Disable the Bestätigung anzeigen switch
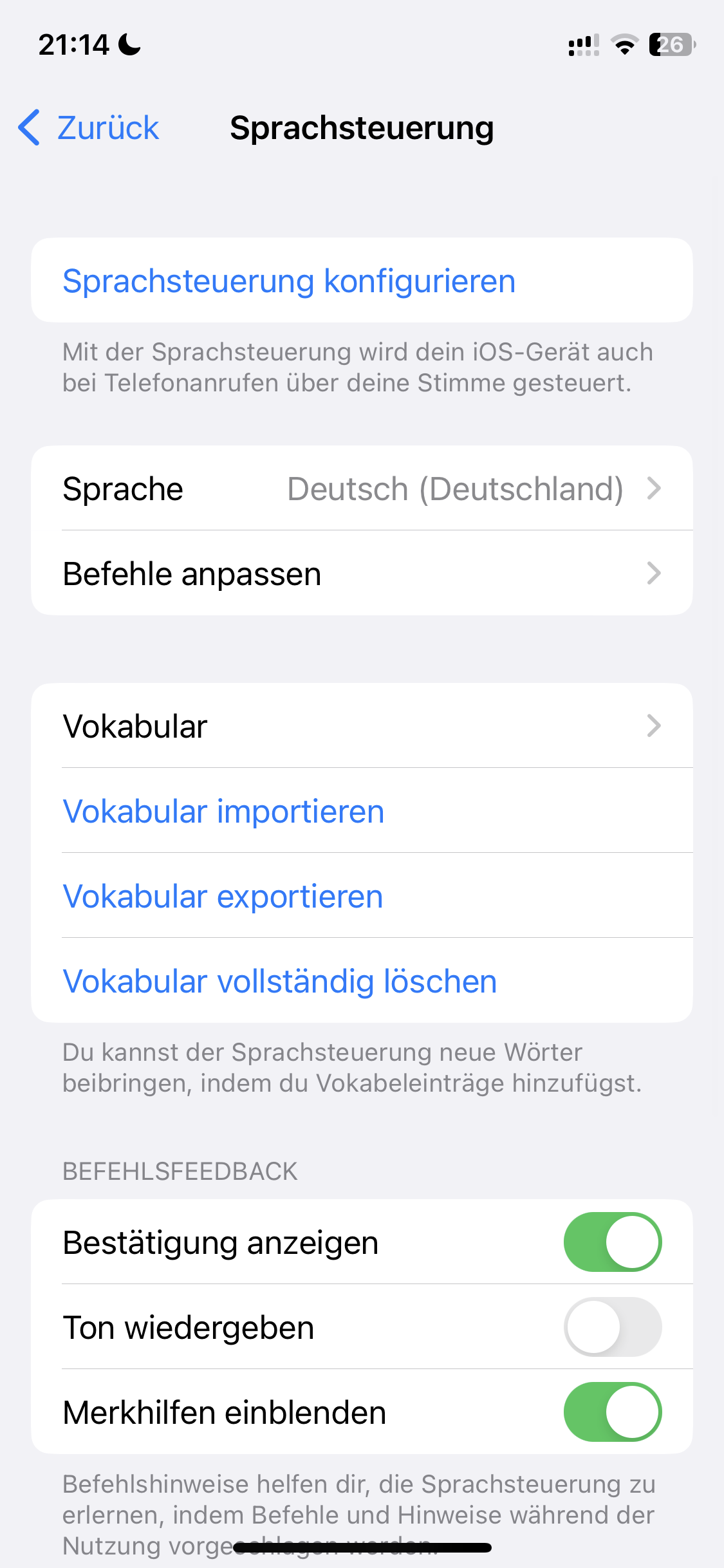Viewport: 724px width, 1568px height. [x=613, y=1242]
